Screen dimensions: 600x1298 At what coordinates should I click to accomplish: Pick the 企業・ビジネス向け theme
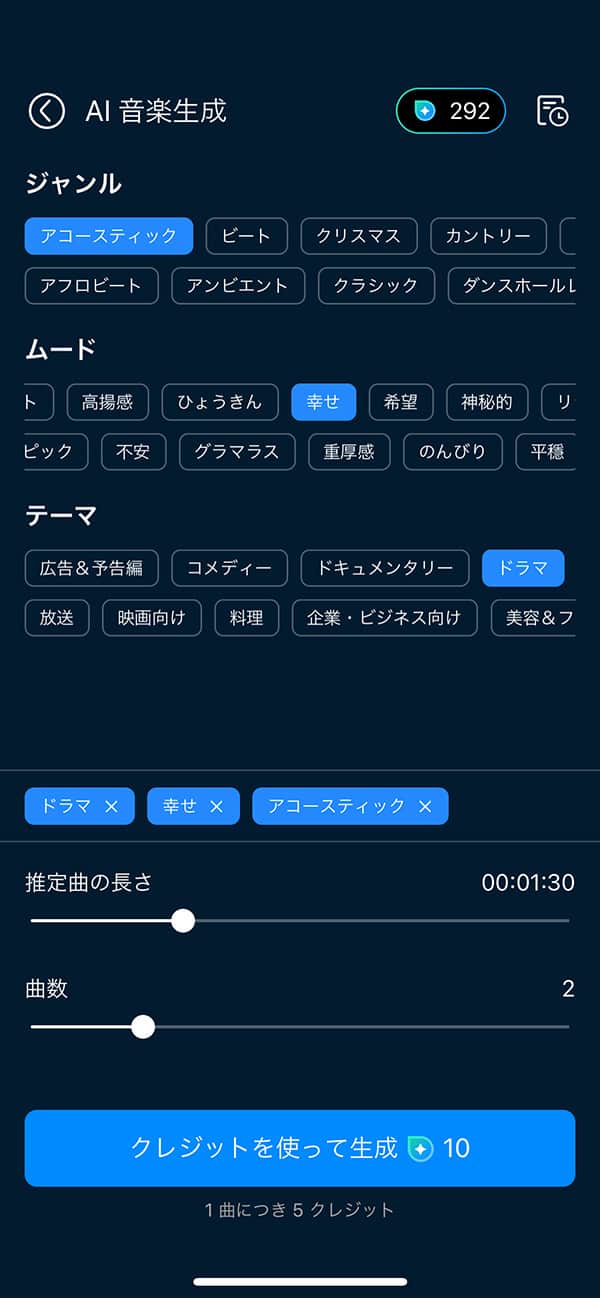(x=384, y=618)
